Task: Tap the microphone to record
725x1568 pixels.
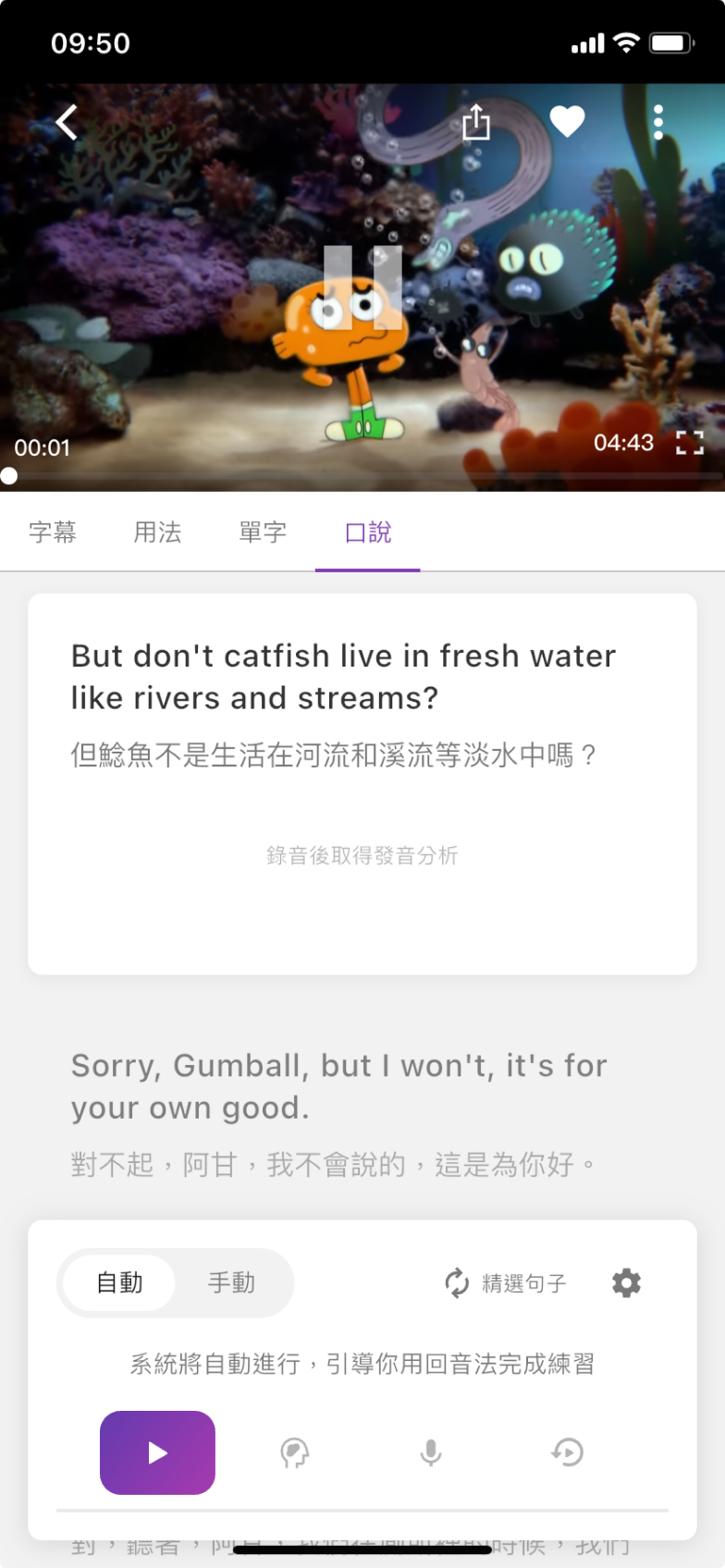Action: (430, 1452)
